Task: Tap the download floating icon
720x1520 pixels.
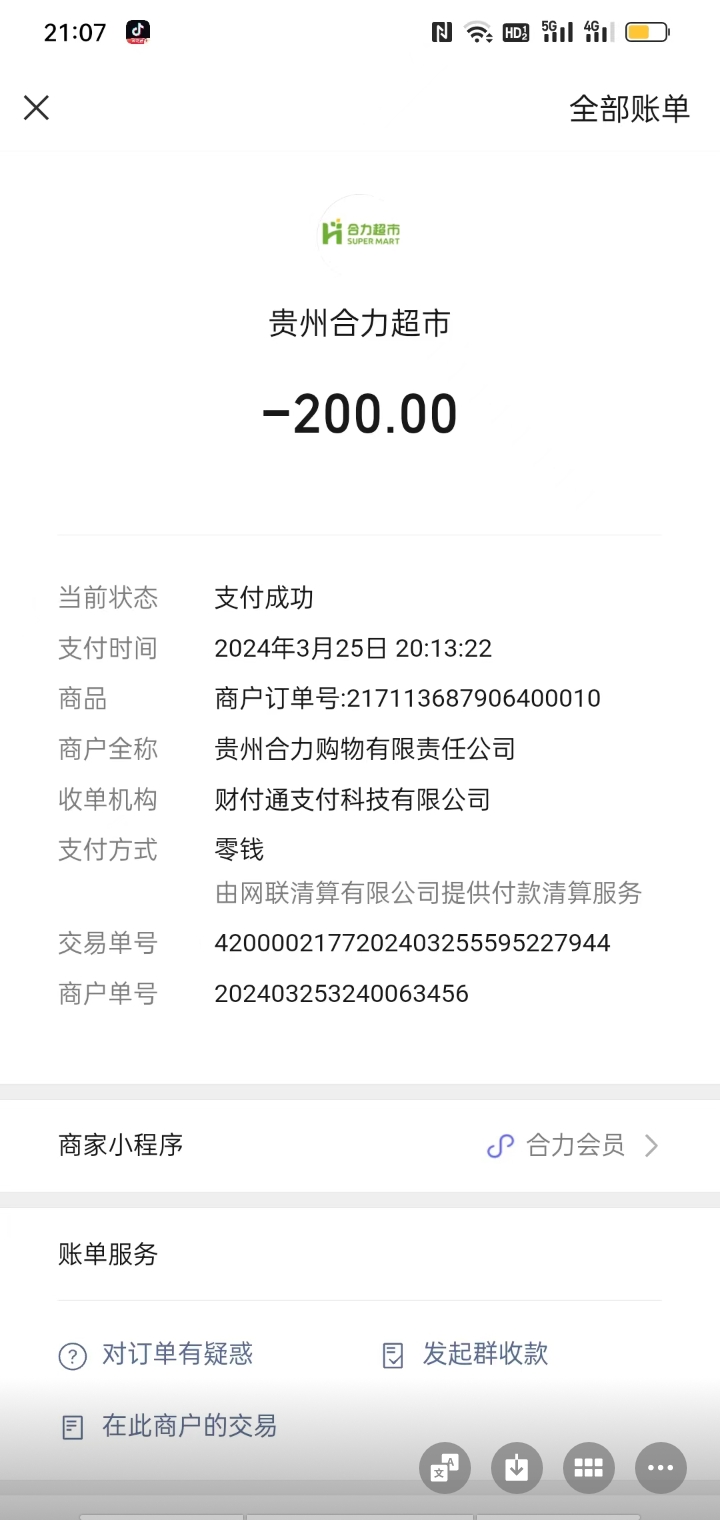Action: [517, 1468]
